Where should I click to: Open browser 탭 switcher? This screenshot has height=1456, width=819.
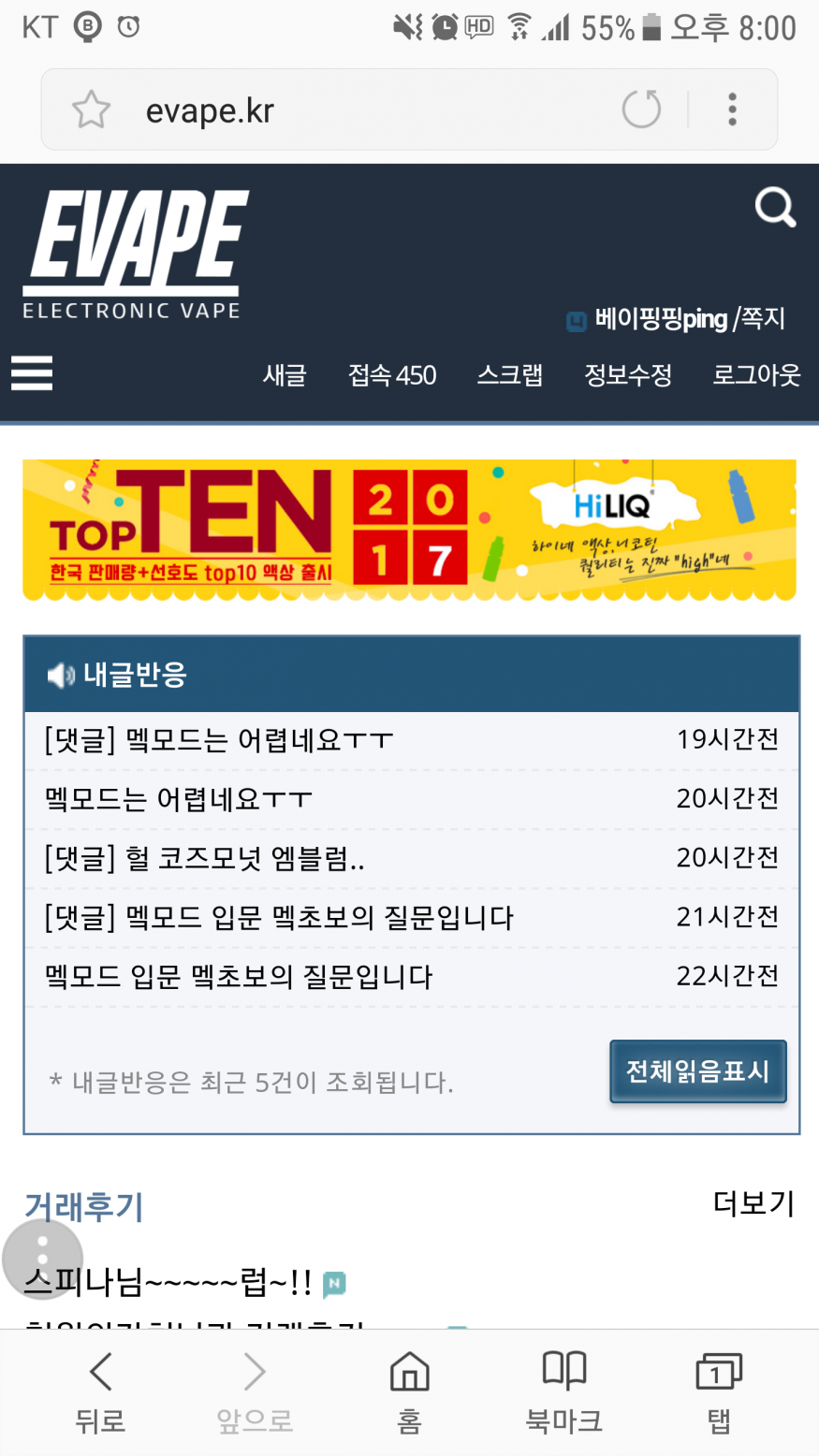pyautogui.click(x=718, y=1392)
